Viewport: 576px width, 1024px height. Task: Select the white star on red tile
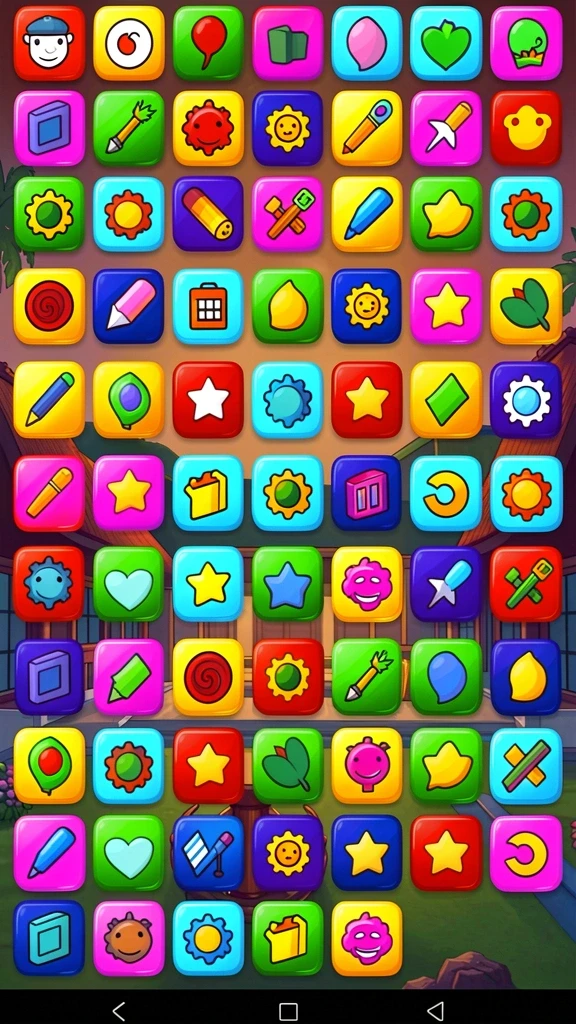pyautogui.click(x=208, y=399)
